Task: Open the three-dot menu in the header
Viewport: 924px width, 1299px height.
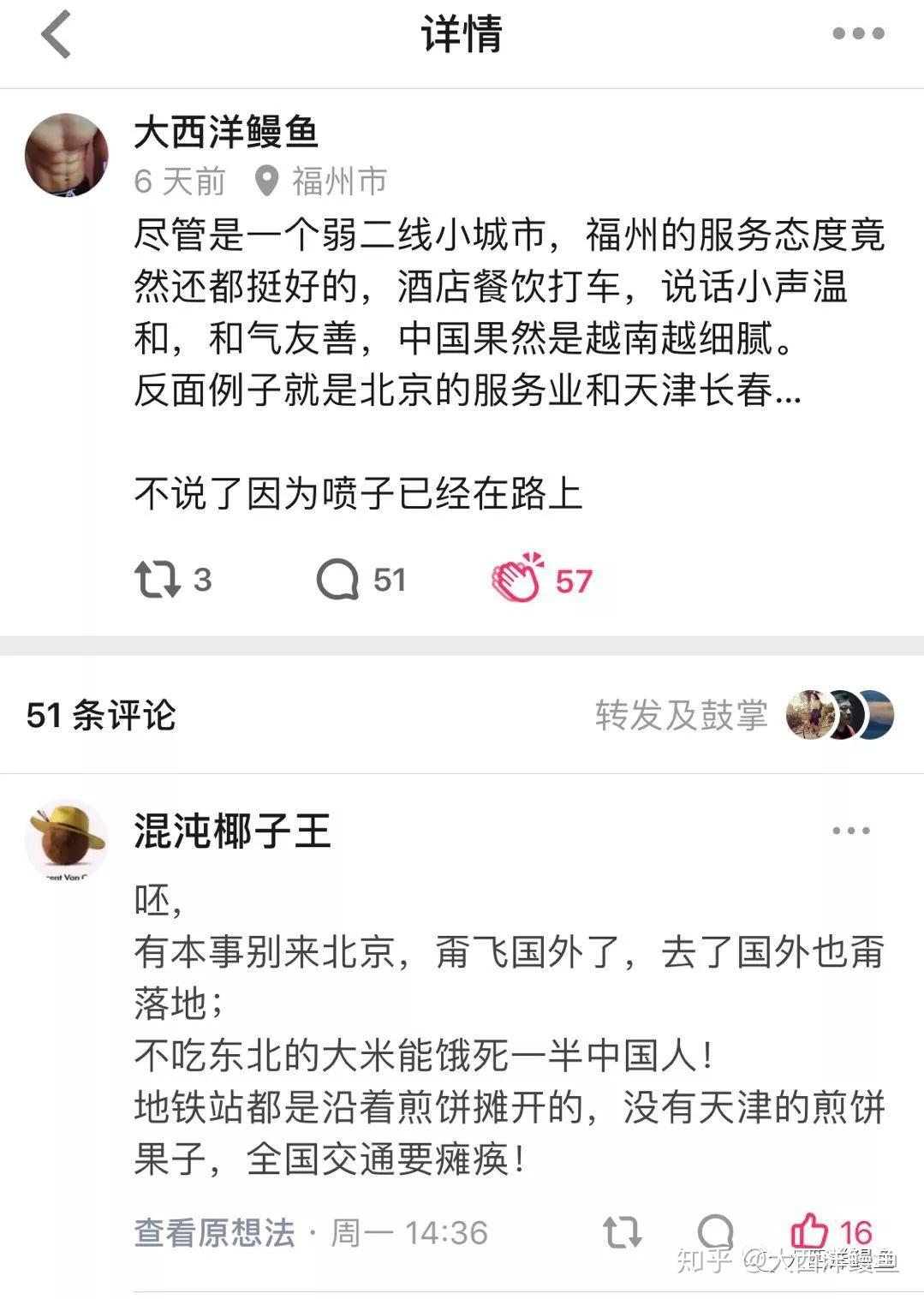Action: pyautogui.click(x=857, y=34)
